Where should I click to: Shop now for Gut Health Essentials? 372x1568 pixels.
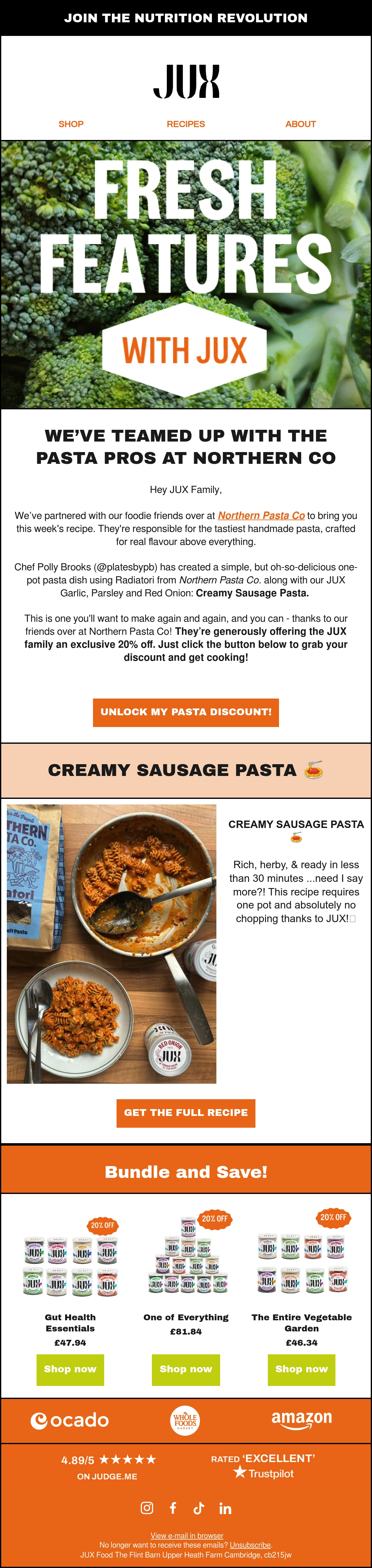click(x=70, y=1369)
